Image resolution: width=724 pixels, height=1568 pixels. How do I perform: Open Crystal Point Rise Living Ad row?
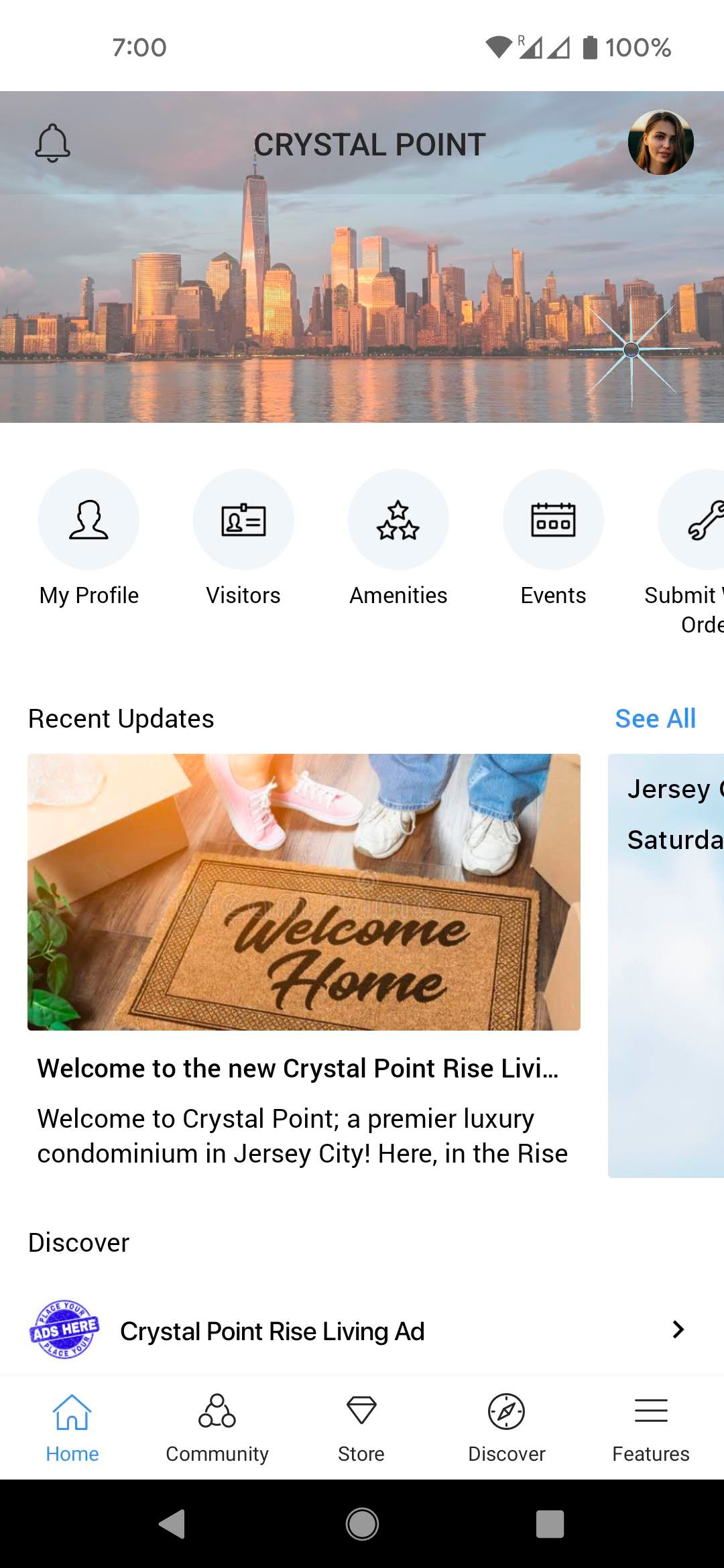(362, 1331)
